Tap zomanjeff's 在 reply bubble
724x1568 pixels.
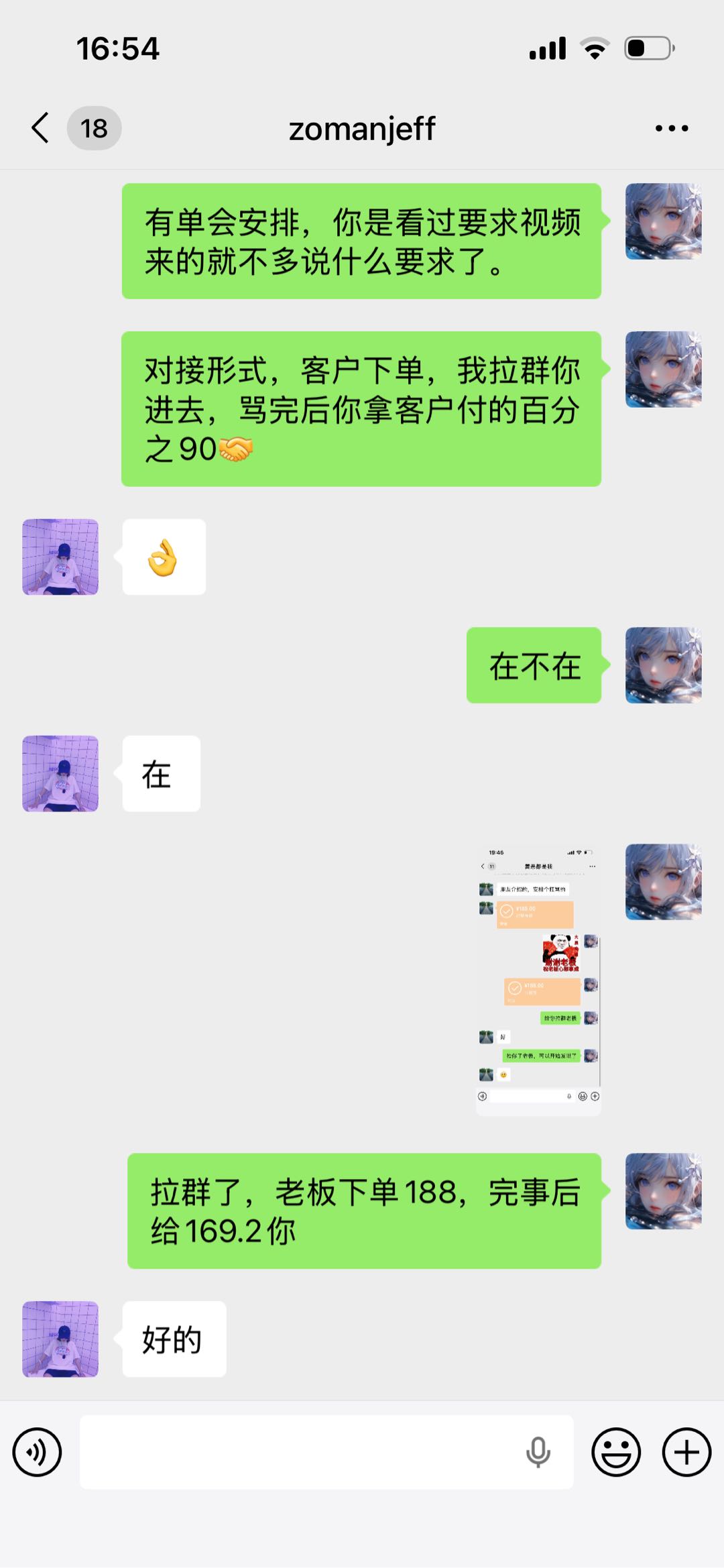(x=160, y=773)
